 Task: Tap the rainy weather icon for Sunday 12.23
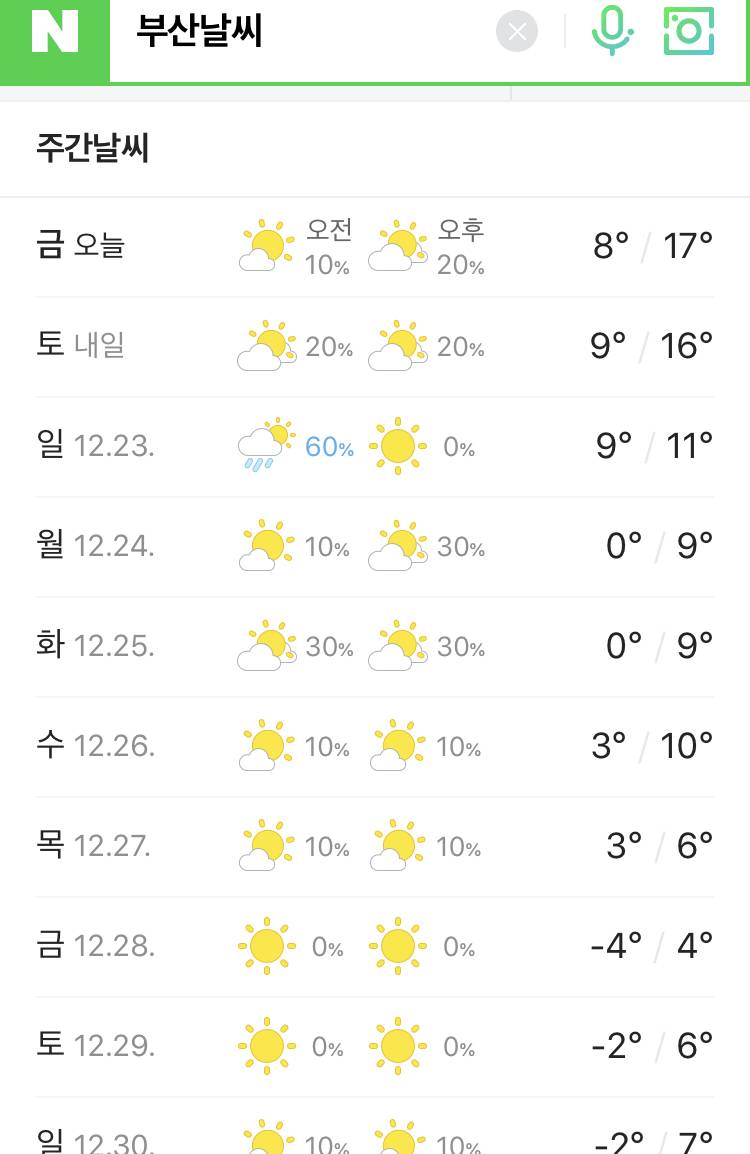264,445
